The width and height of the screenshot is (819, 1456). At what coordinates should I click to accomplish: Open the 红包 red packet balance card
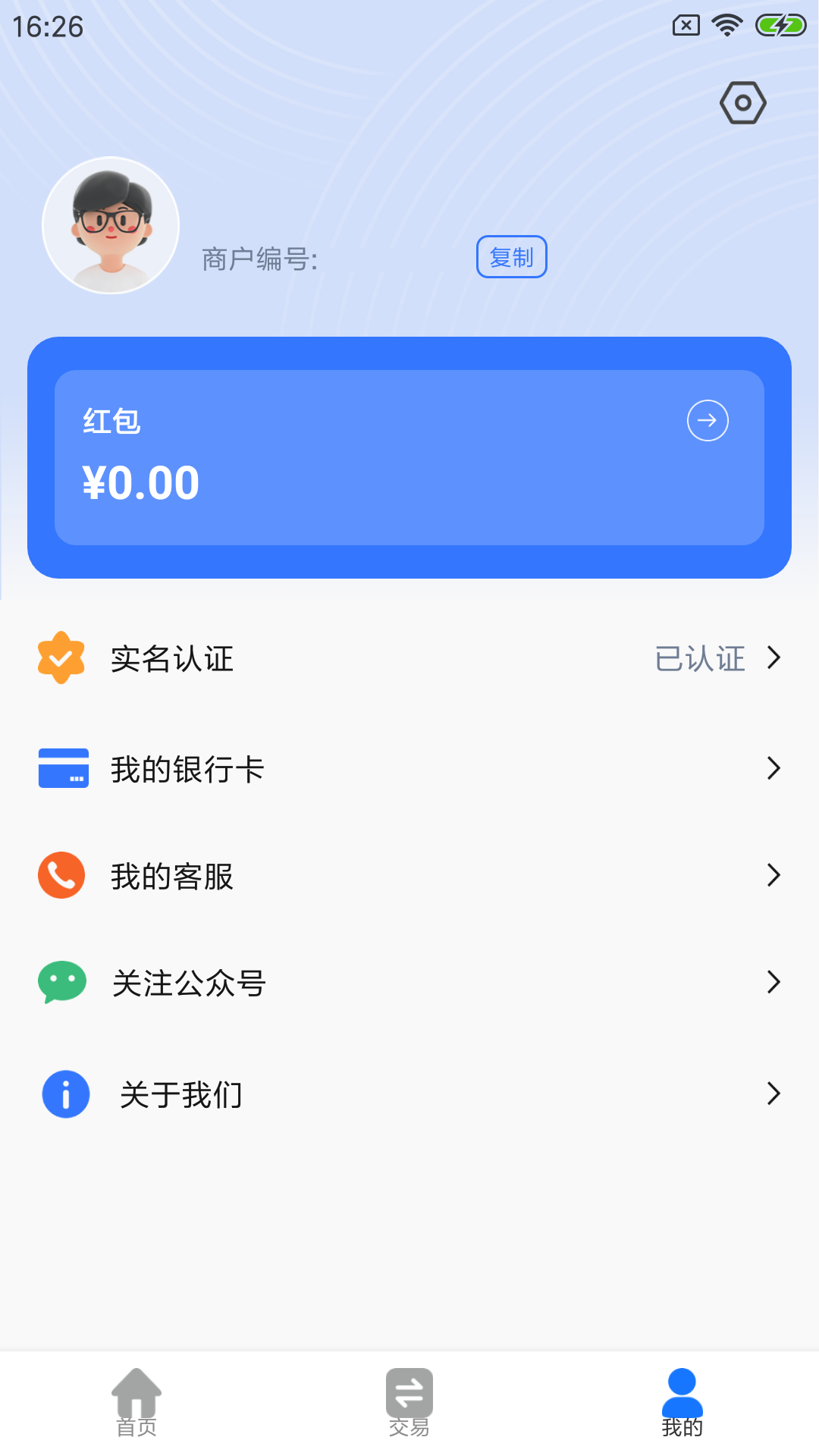pos(409,457)
